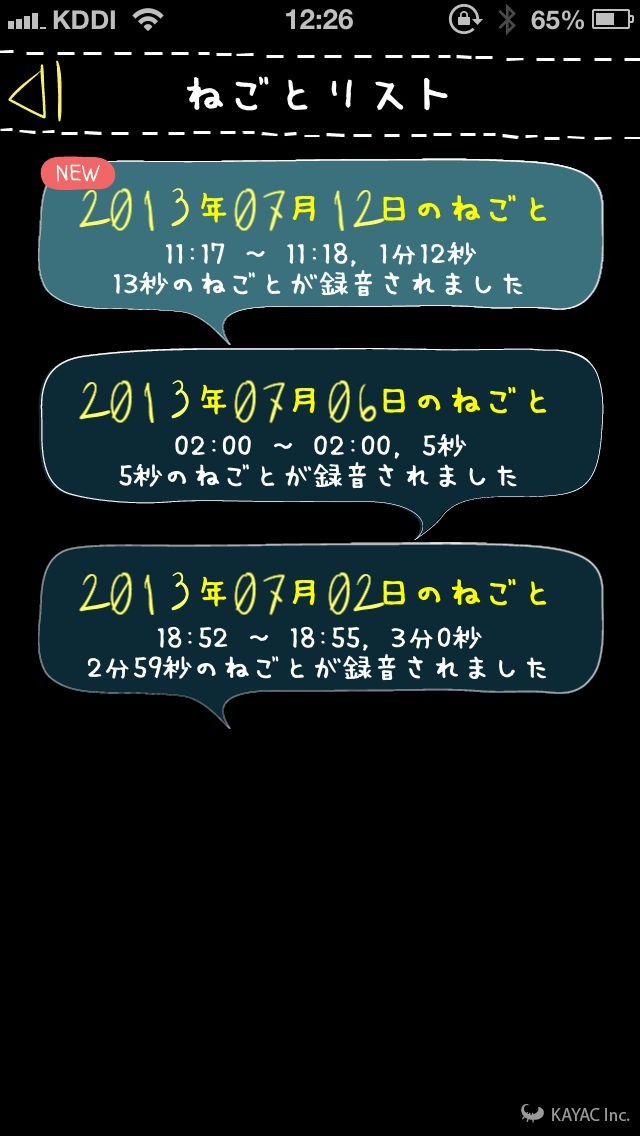Open the 2013年07月12日 sleep talk recording
This screenshot has height=1136, width=640.
320,238
